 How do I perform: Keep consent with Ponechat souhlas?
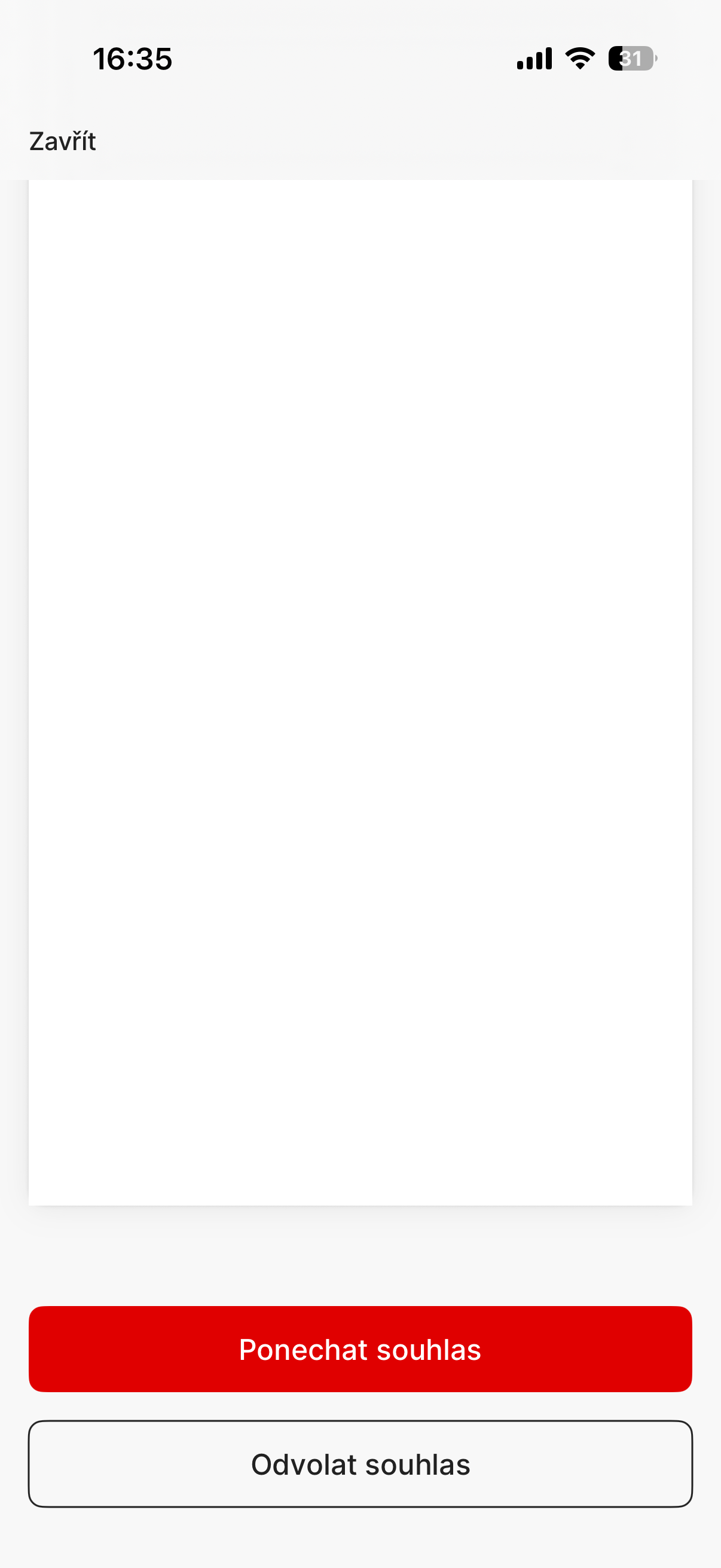(360, 1349)
